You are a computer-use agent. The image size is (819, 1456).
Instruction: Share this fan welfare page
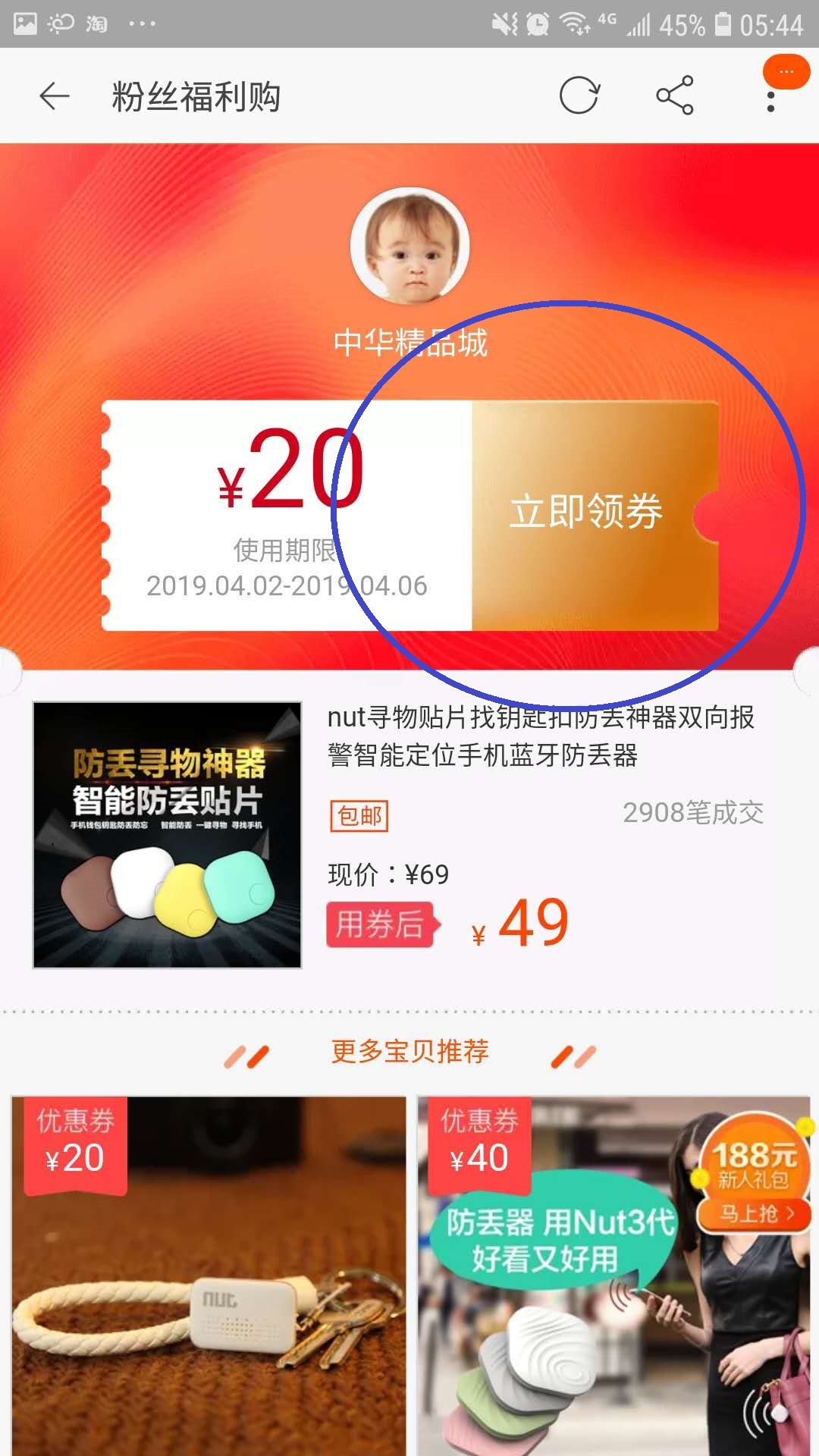(674, 96)
